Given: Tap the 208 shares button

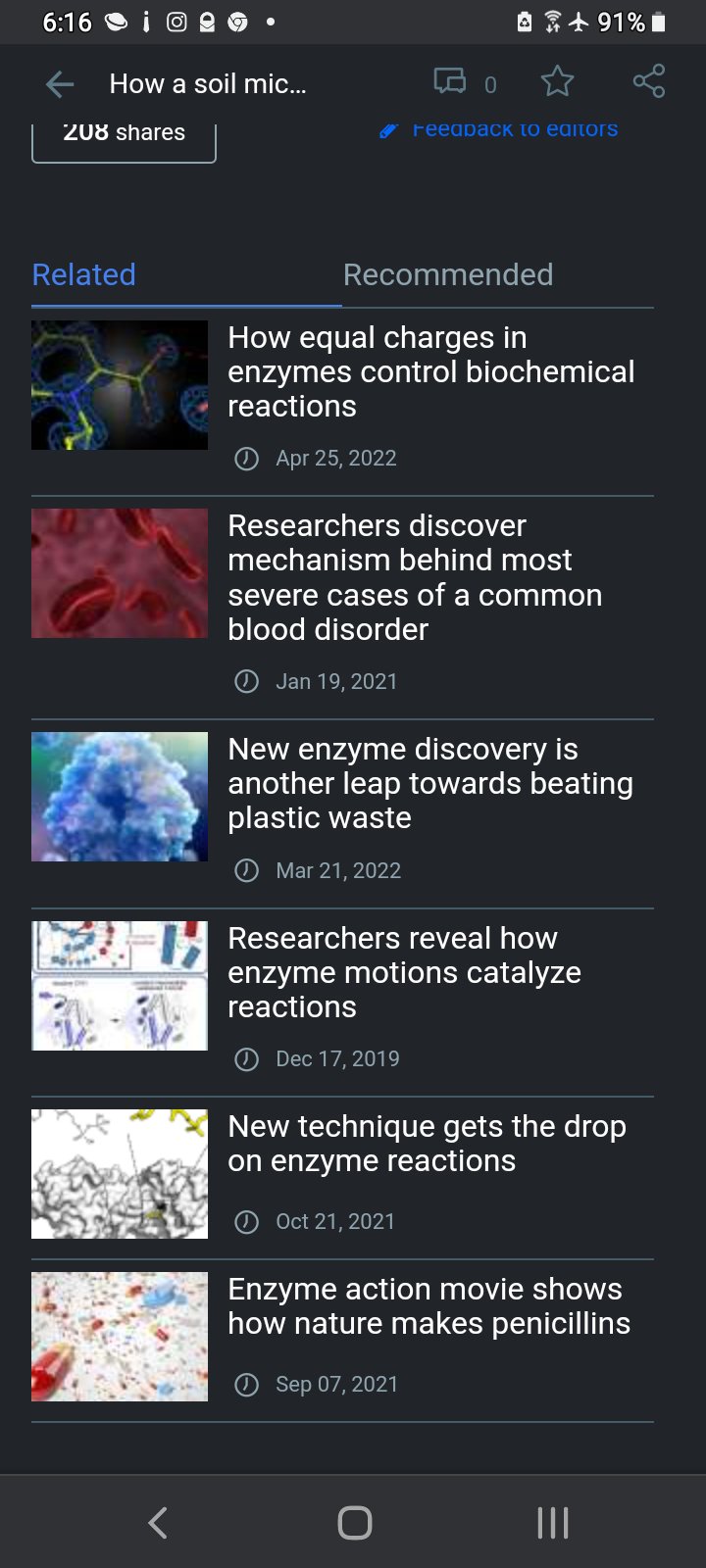Looking at the screenshot, I should point(124,137).
